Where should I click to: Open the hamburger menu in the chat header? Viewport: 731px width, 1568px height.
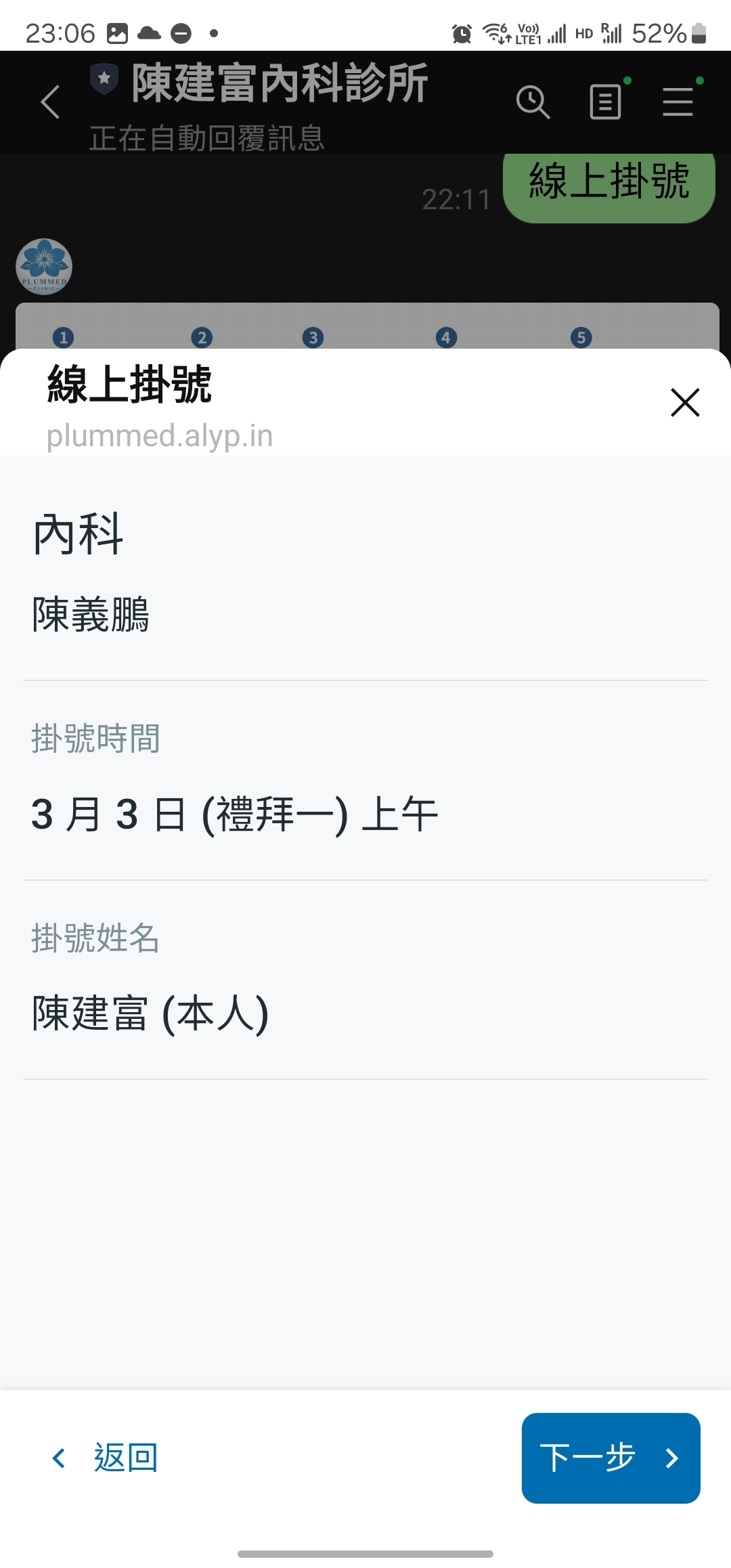click(x=678, y=102)
